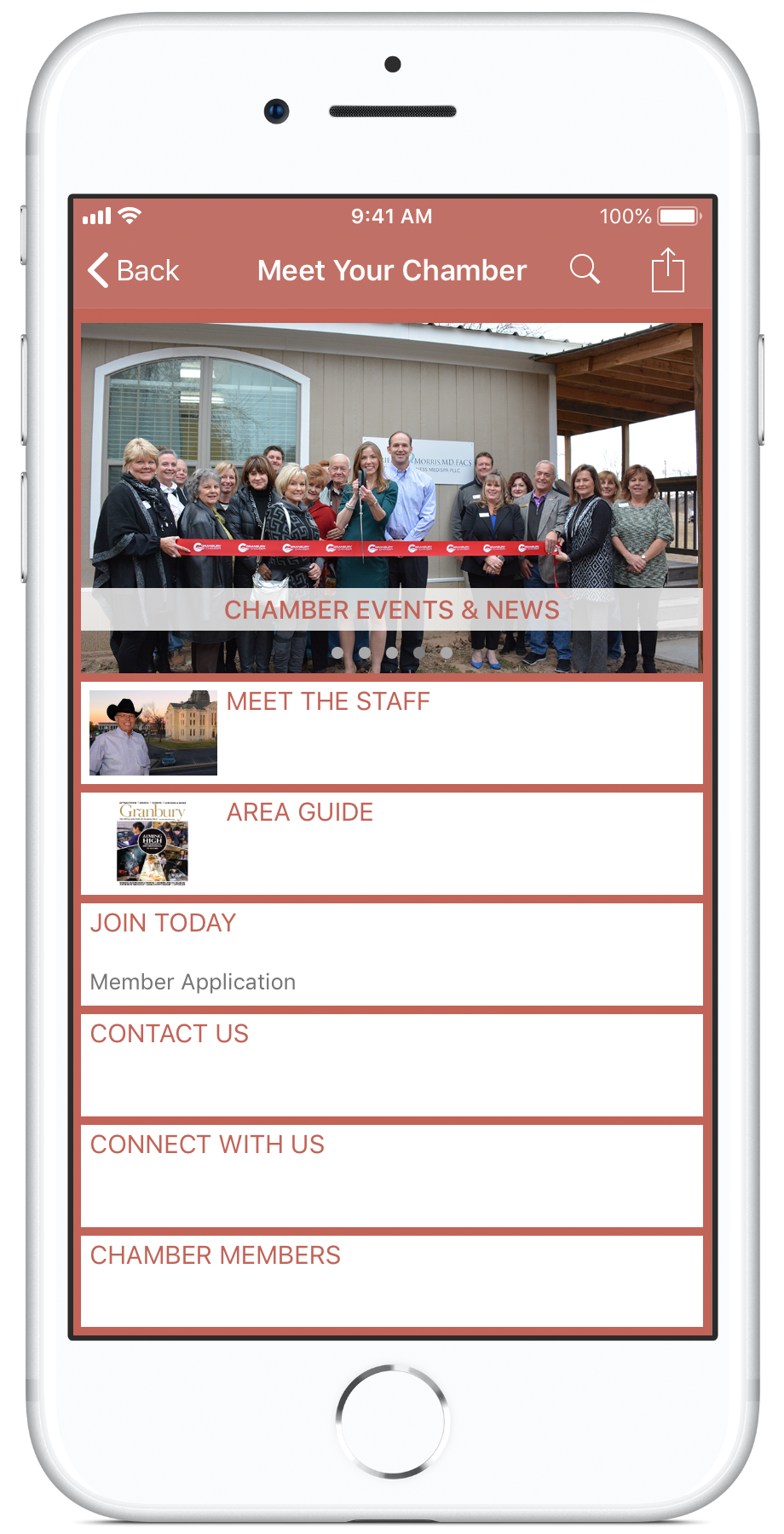Screen dimensions: 784x1534
Task: View the Area Guide
Action: [x=392, y=843]
